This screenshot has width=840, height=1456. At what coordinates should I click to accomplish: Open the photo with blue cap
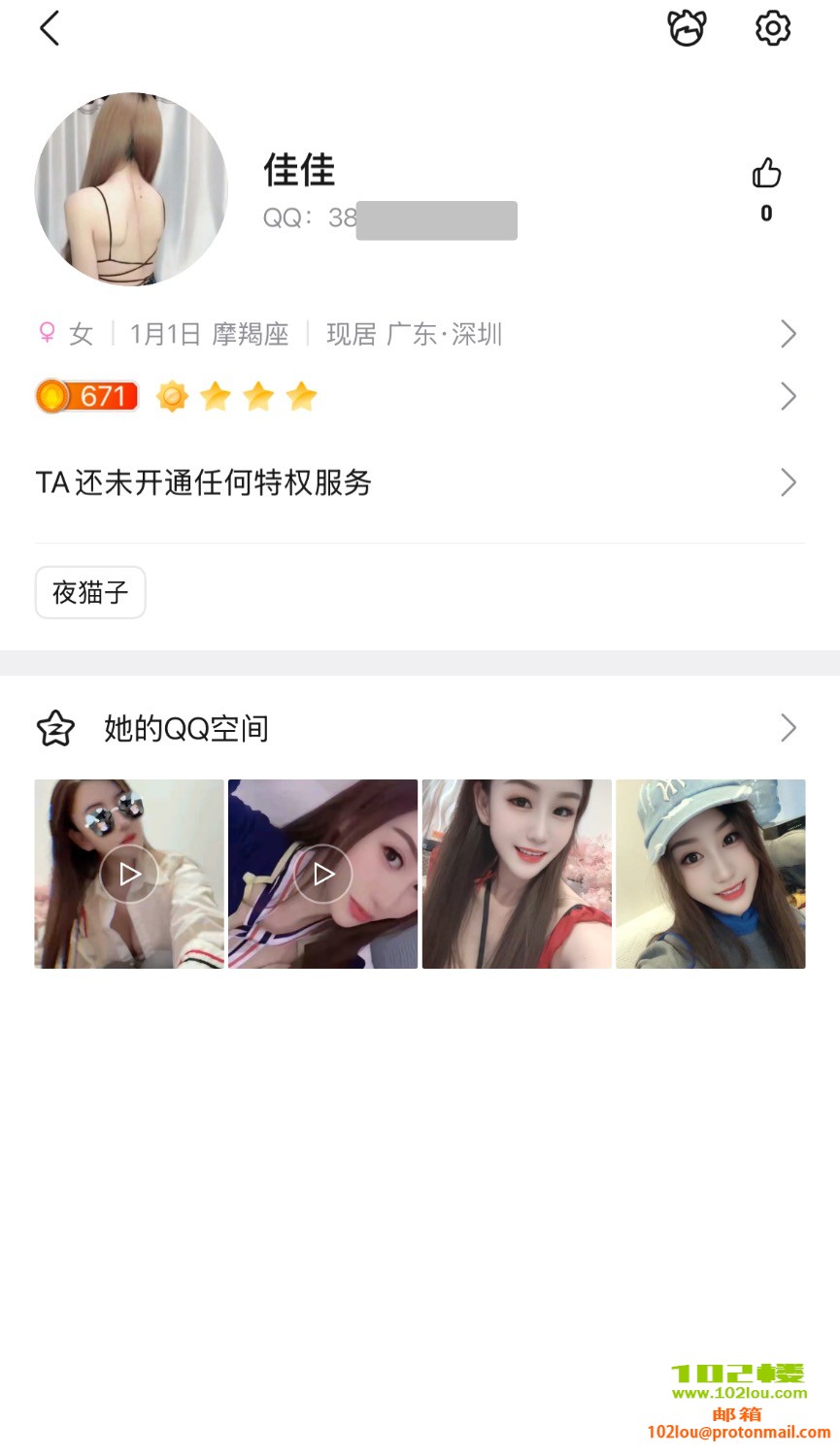(x=711, y=874)
